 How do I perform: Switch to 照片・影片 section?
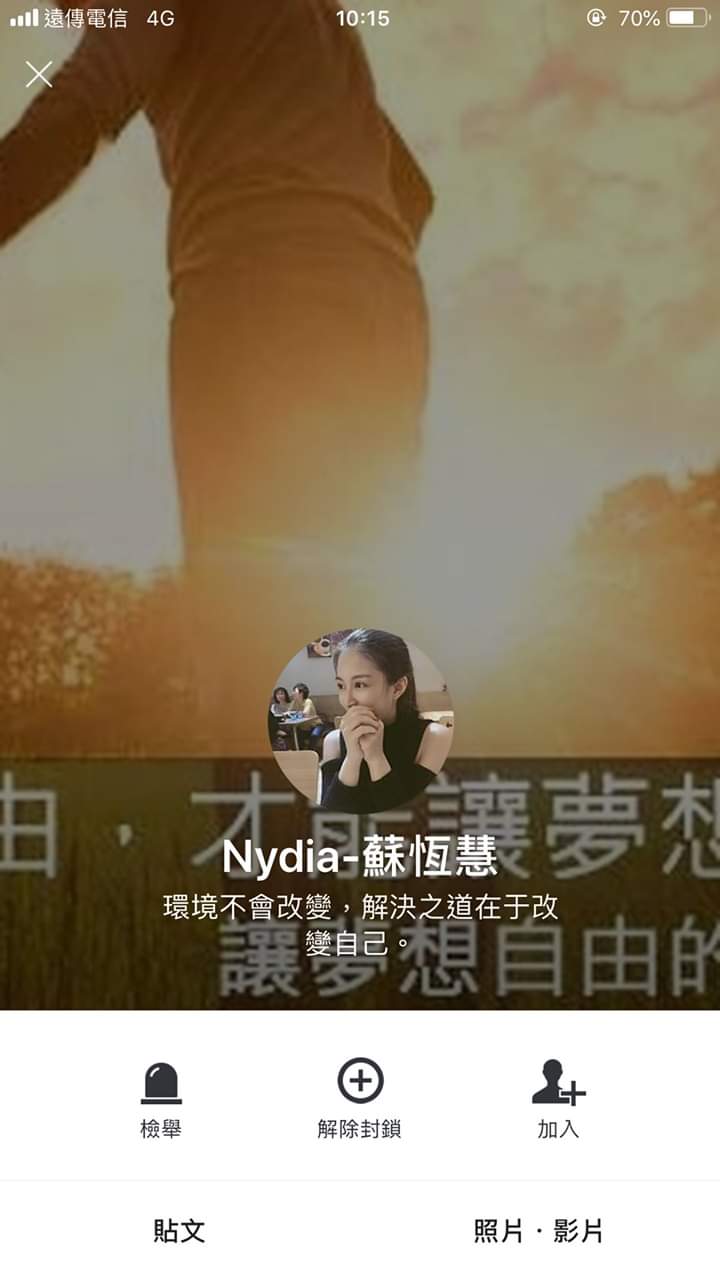(539, 1231)
